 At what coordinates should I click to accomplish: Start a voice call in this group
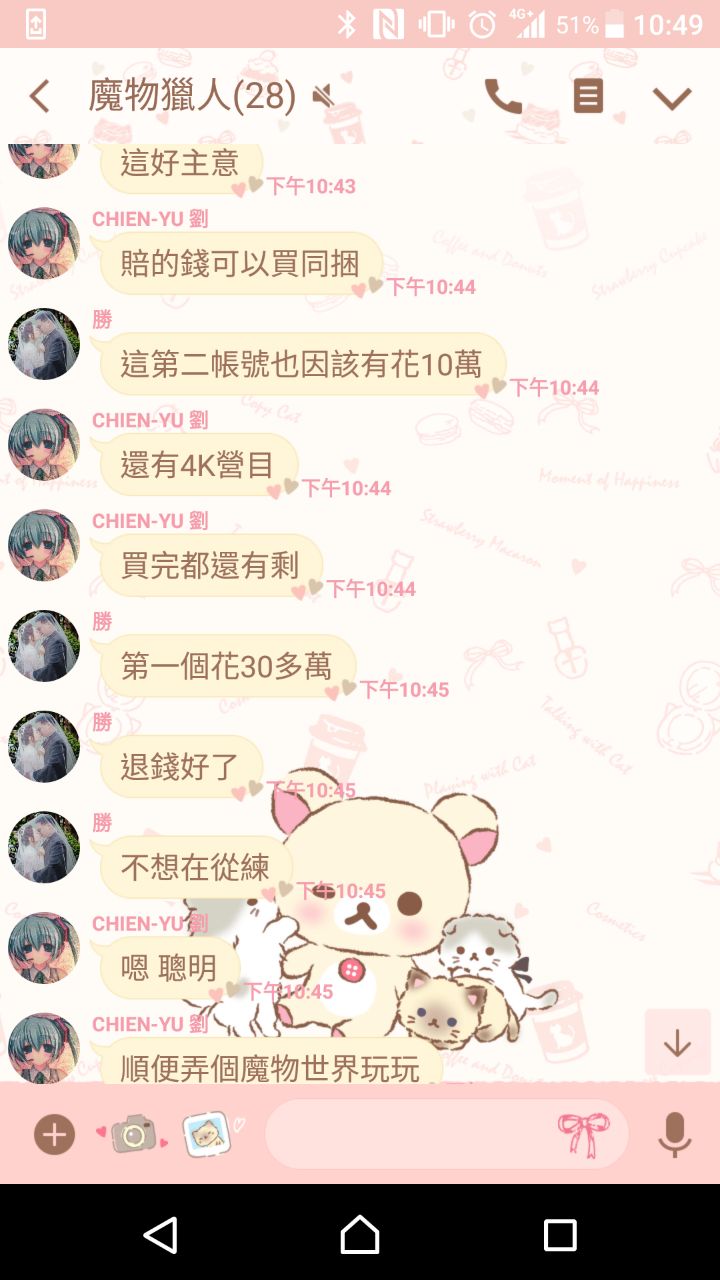pyautogui.click(x=503, y=97)
